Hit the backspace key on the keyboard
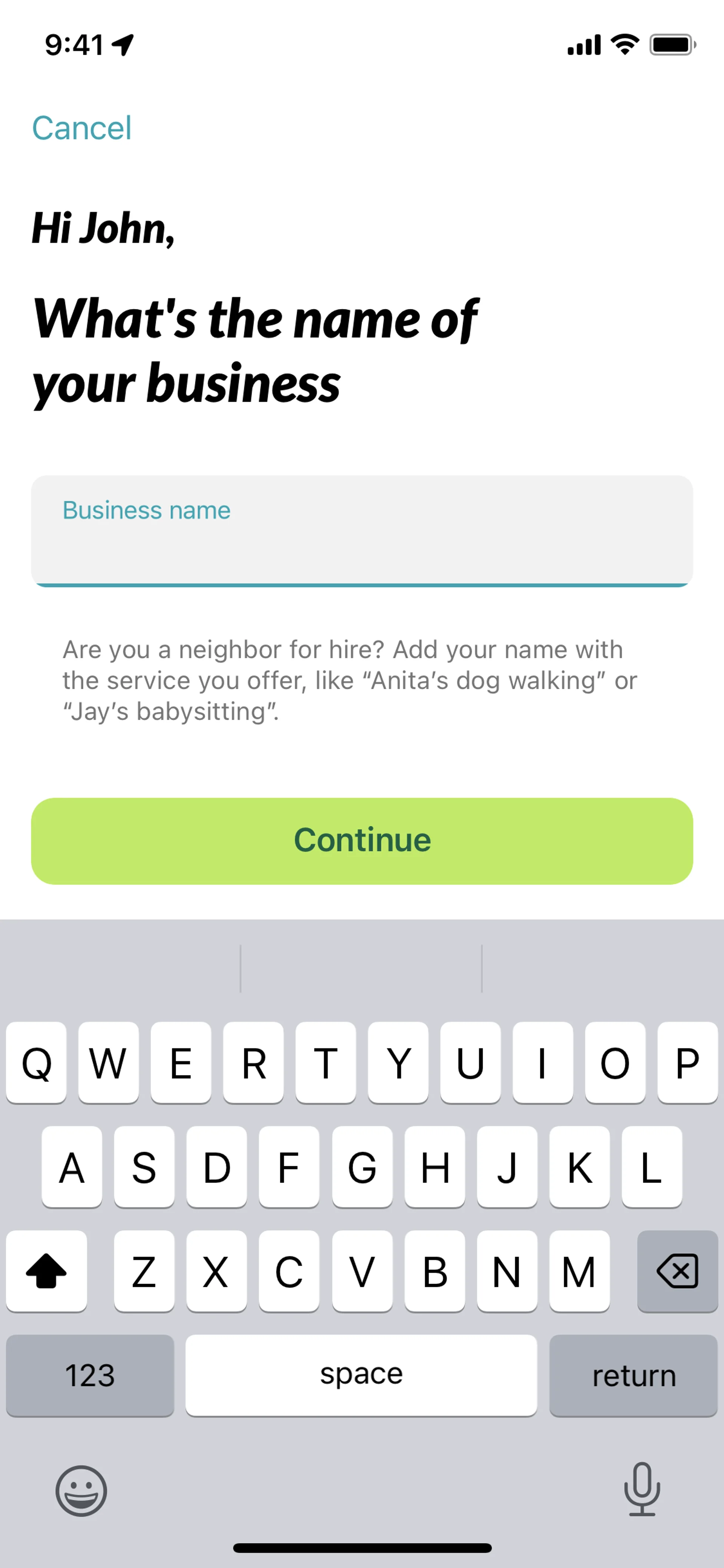This screenshot has height=1568, width=724. (676, 1271)
